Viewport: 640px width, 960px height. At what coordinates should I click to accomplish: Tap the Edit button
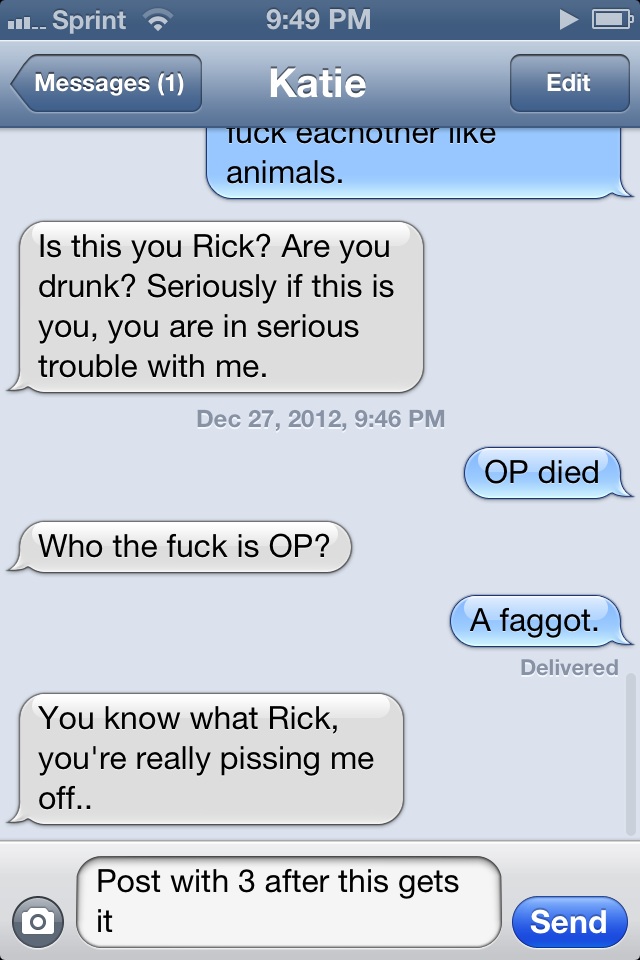click(568, 83)
